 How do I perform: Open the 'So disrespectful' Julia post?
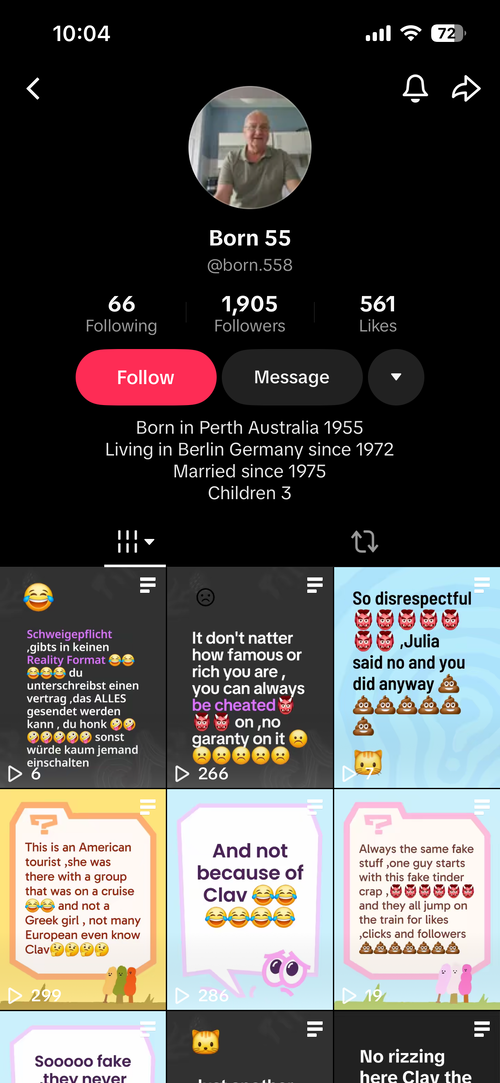[417, 678]
